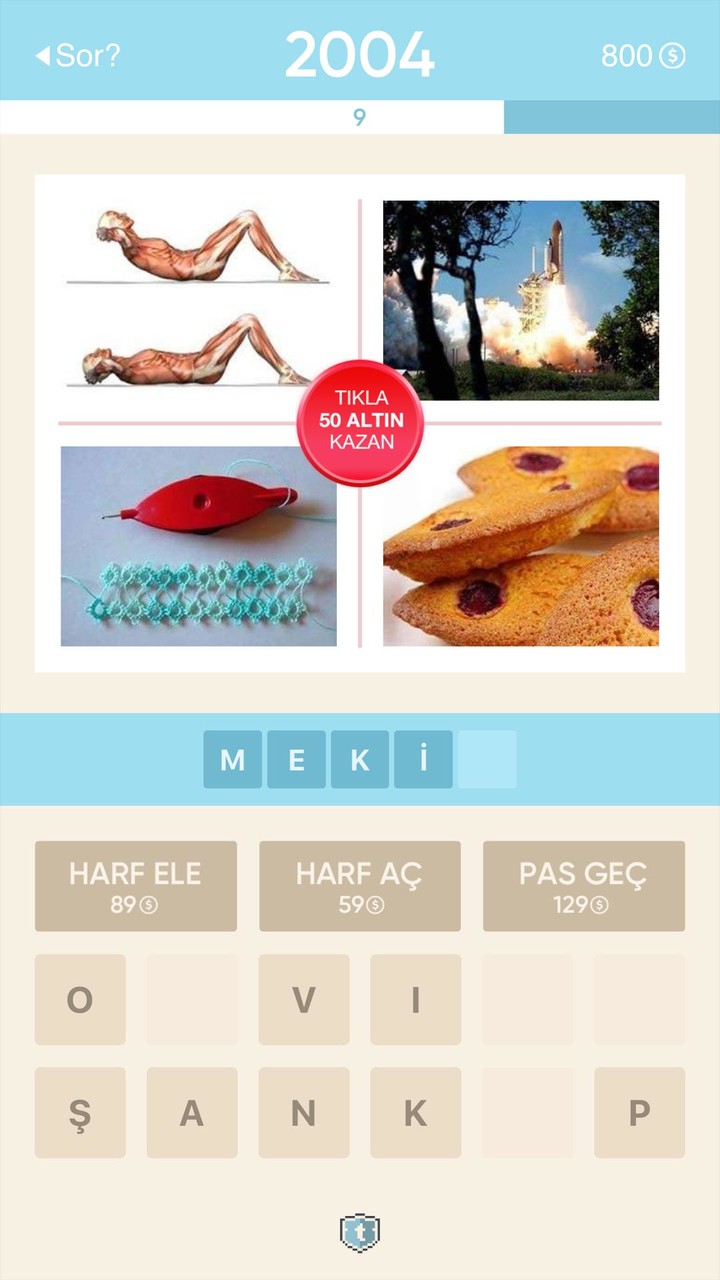Tap the Ş letter tile
720x1280 pixels.
(x=80, y=1113)
